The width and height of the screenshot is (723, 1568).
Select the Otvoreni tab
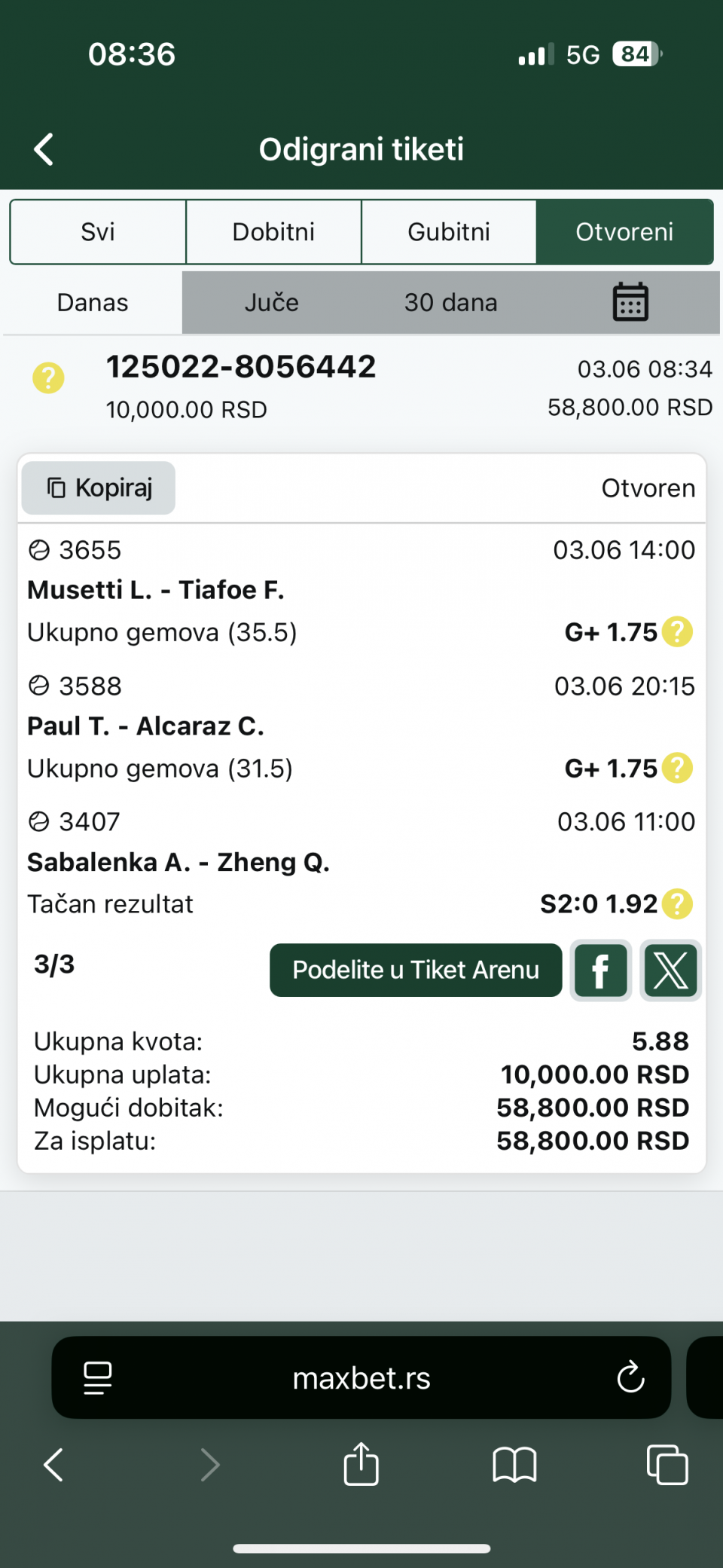624,232
